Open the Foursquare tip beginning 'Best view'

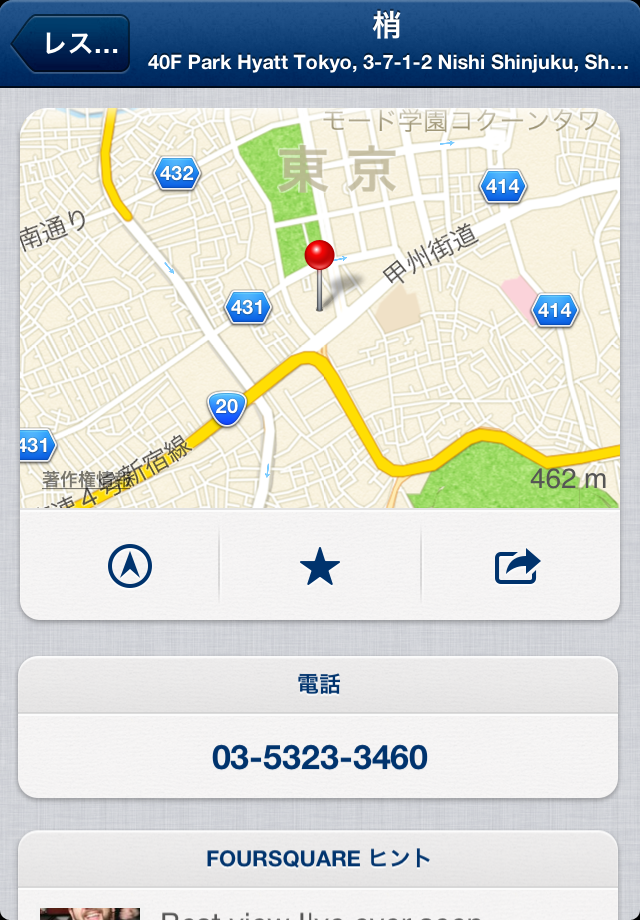tap(319, 908)
